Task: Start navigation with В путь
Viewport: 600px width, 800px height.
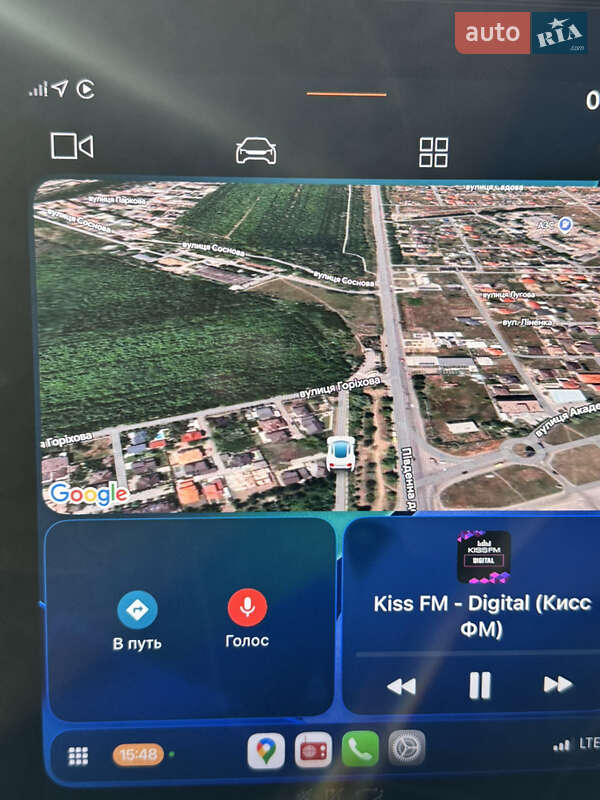Action: tap(137, 619)
